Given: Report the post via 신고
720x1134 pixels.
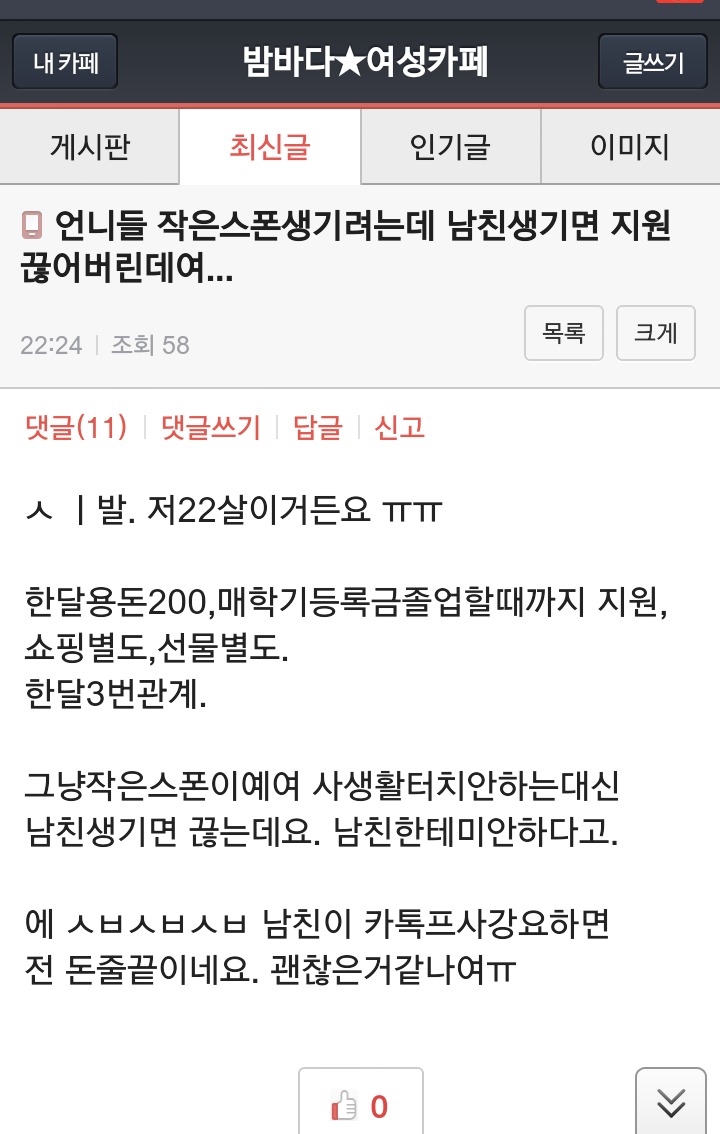Looking at the screenshot, I should point(400,428).
